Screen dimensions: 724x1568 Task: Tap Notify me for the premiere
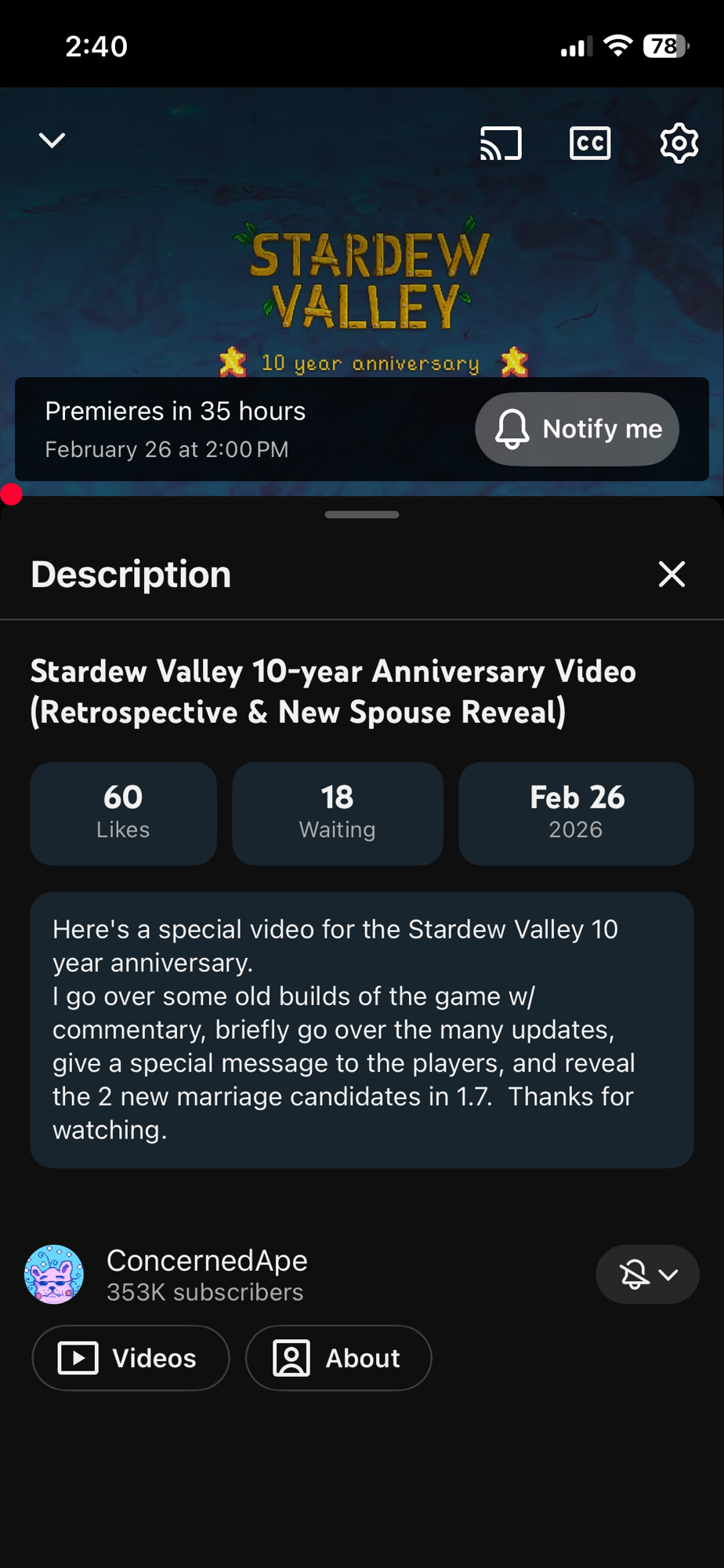pyautogui.click(x=577, y=429)
